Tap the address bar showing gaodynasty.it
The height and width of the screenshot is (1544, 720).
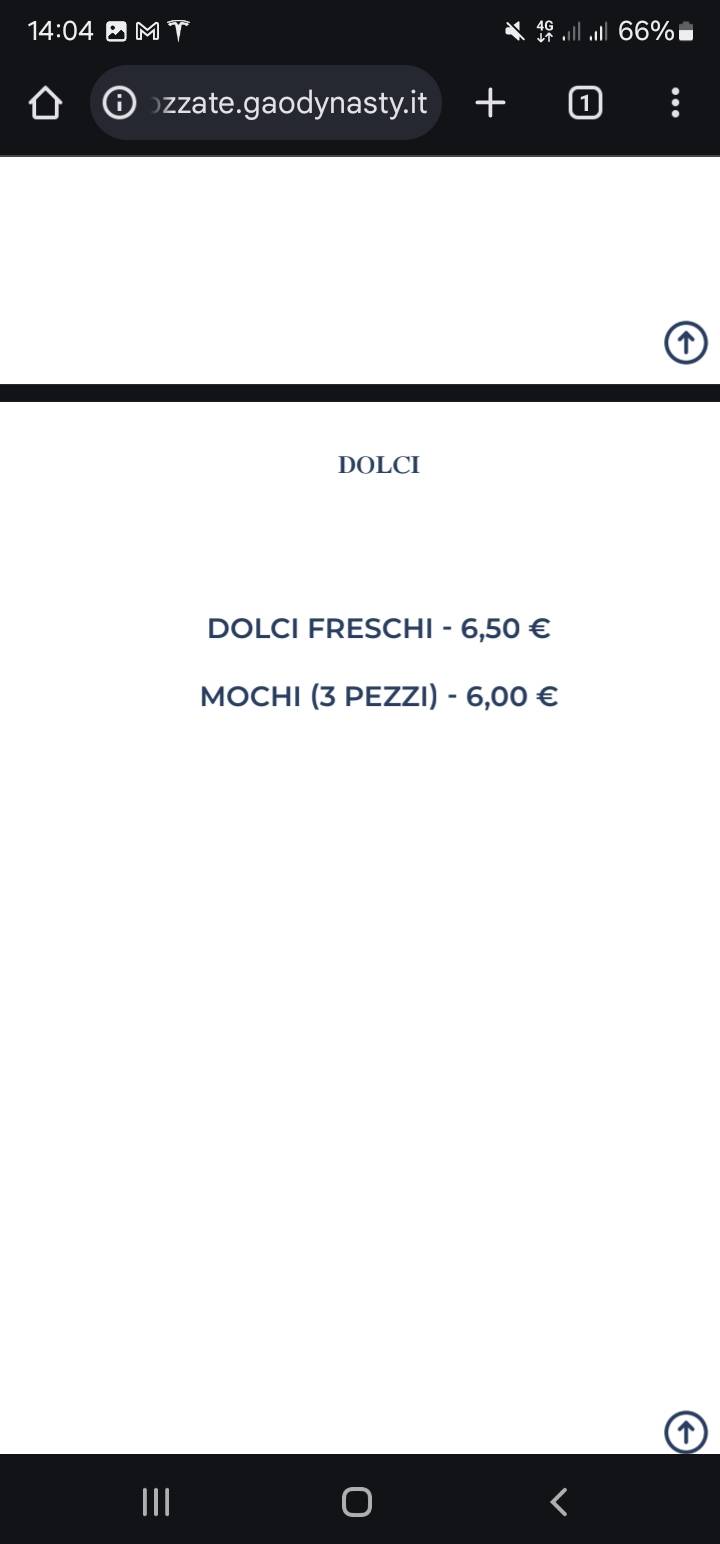tap(290, 102)
